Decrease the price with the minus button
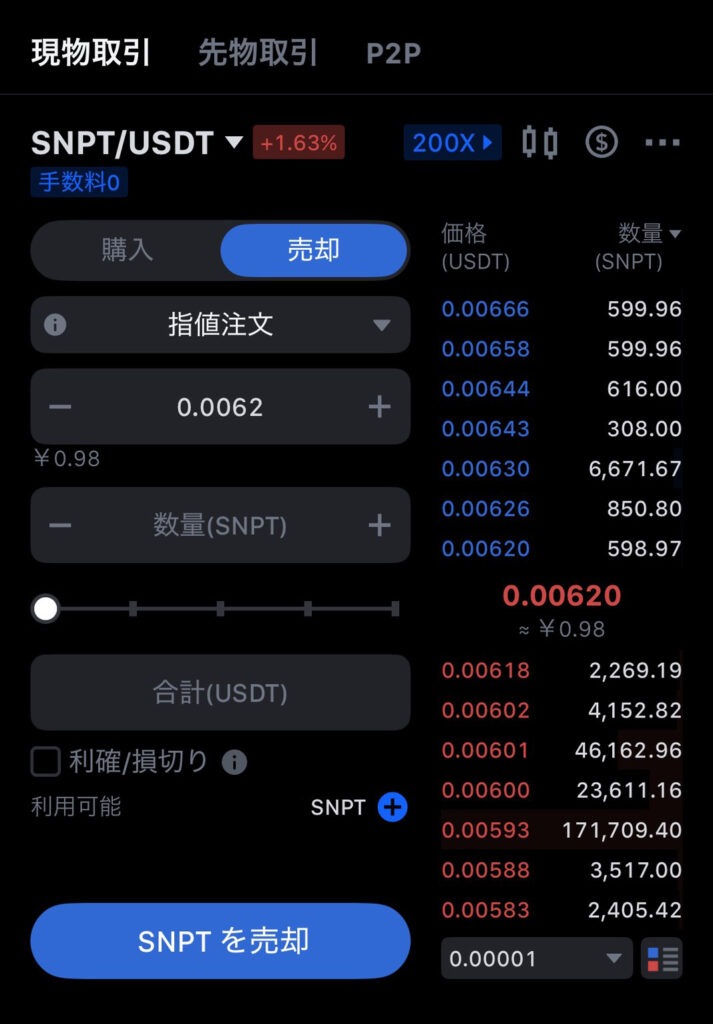Viewport: 713px width, 1024px height. [60, 407]
